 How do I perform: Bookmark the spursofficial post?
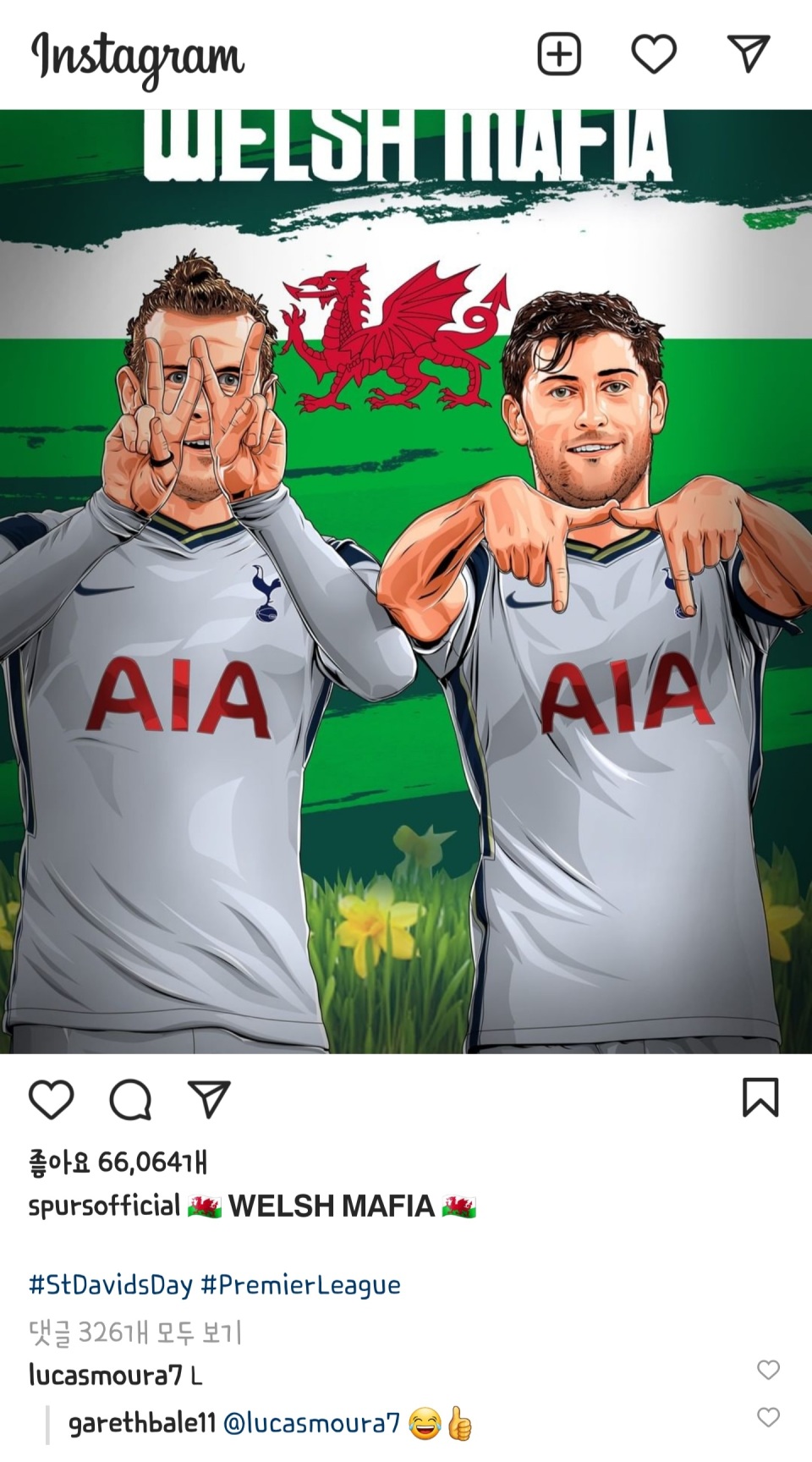pos(760,1097)
